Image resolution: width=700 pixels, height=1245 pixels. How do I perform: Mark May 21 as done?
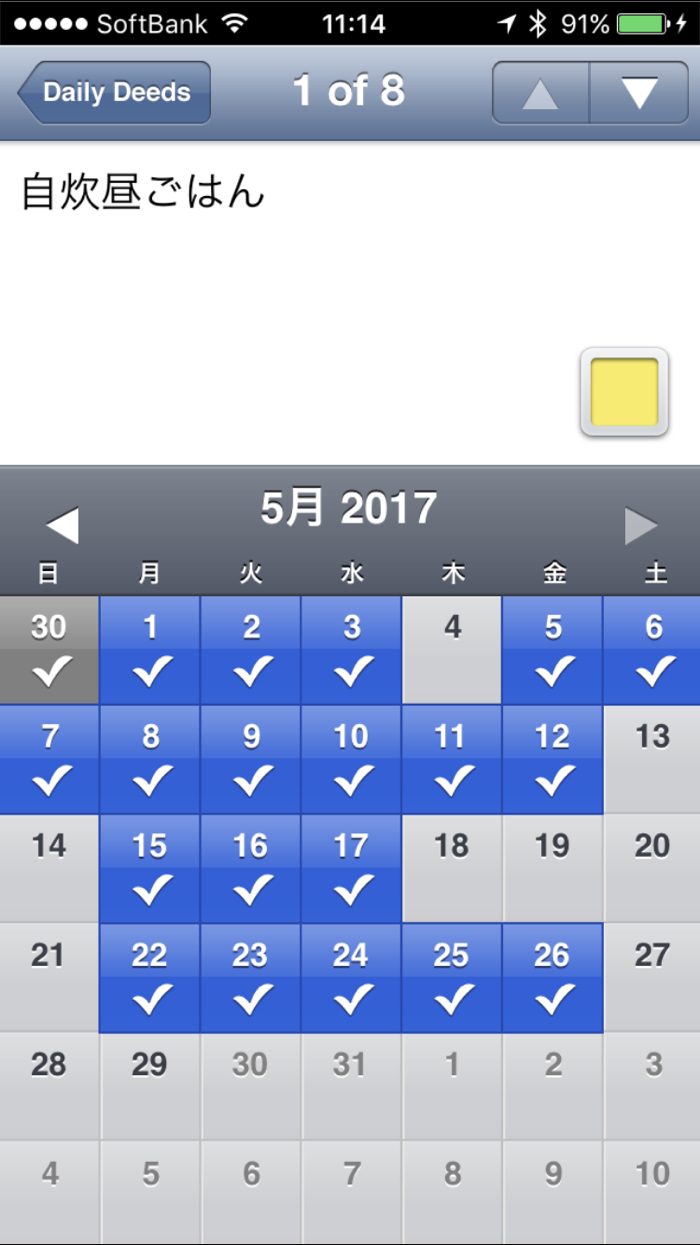[49, 977]
